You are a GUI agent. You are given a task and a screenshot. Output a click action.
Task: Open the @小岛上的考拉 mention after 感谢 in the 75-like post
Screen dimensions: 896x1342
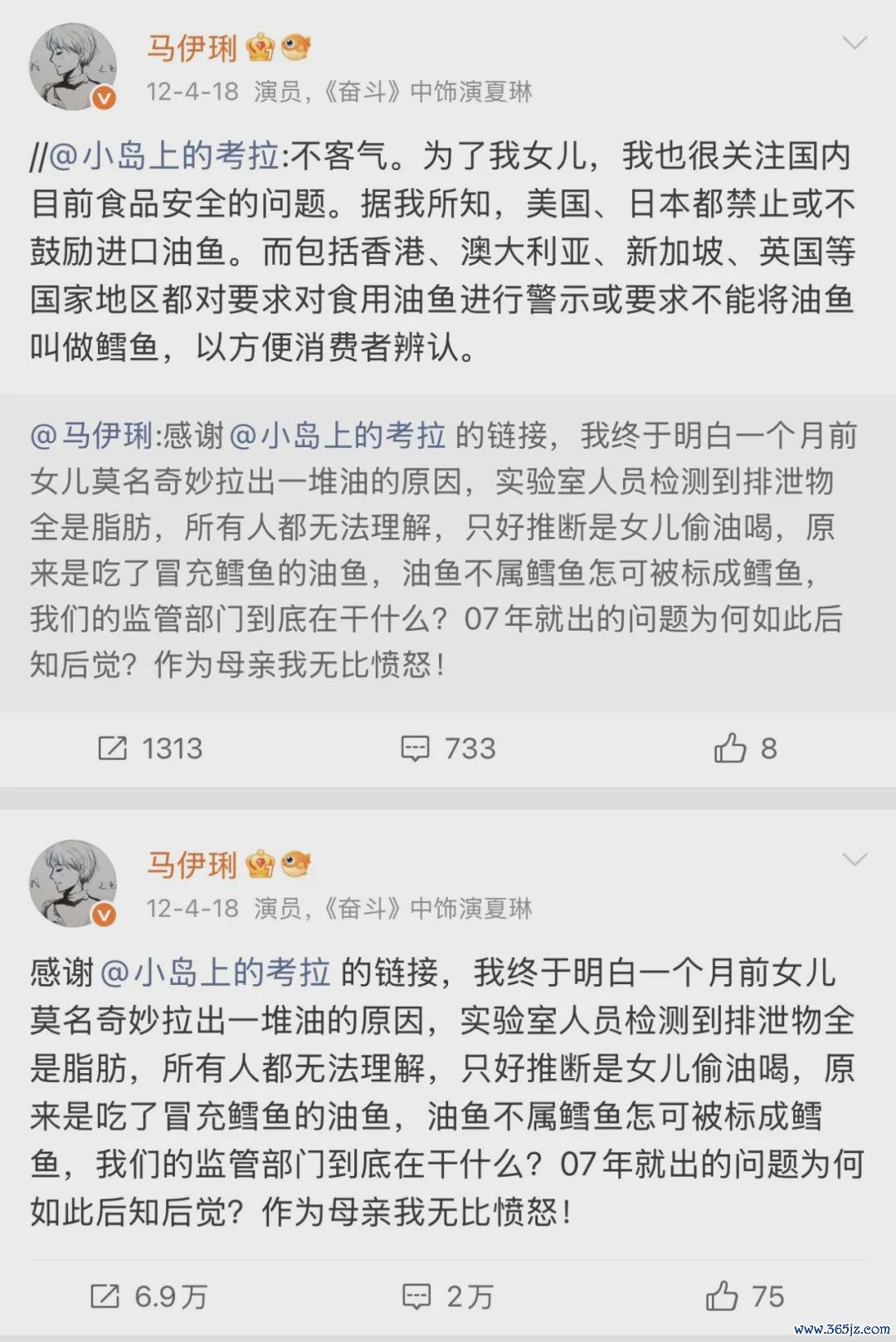coord(215,973)
